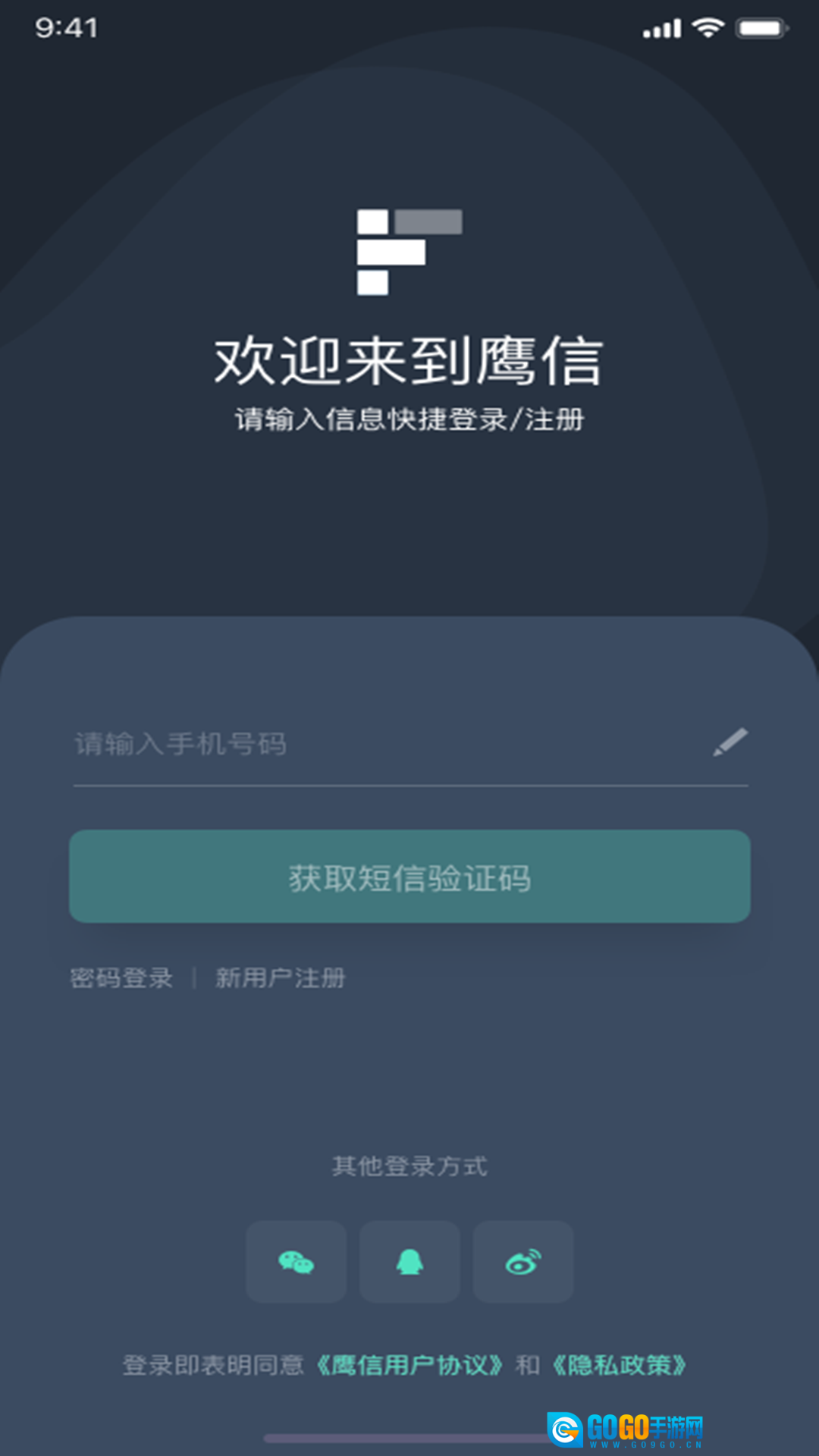819x1456 pixels.
Task: Log in with WeChat
Action: [x=297, y=1262]
